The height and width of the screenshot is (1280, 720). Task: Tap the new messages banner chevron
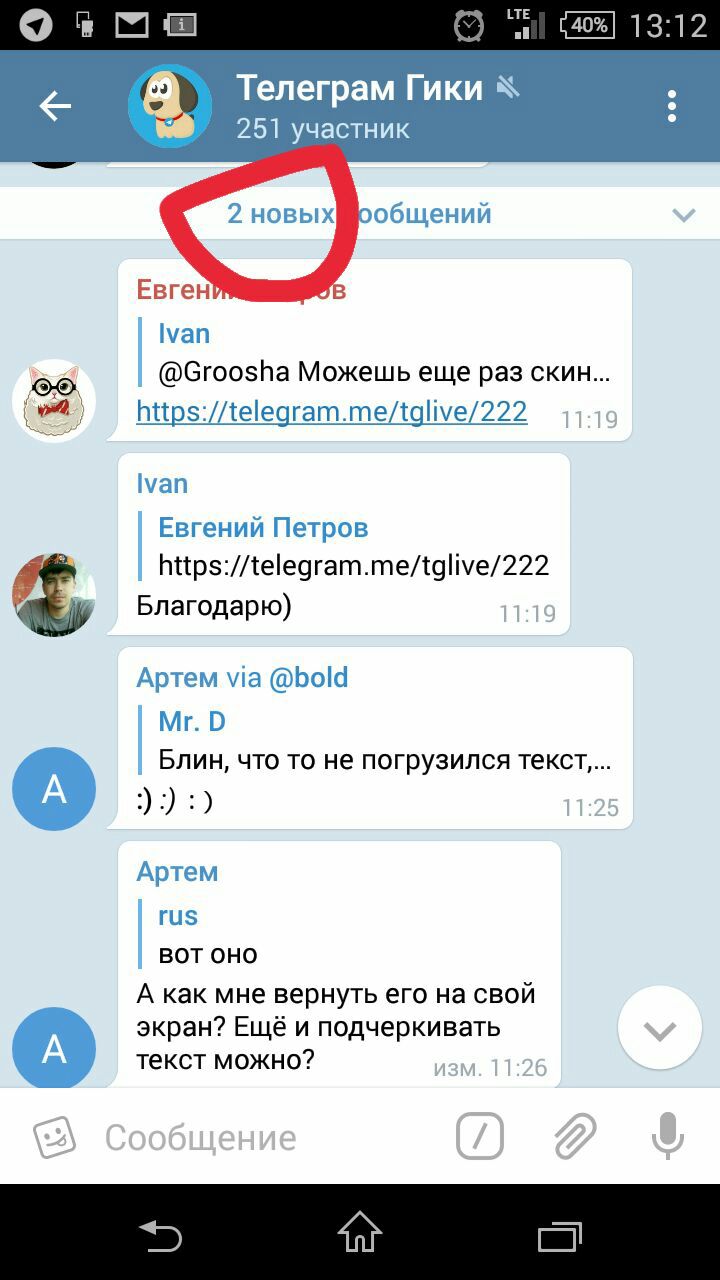684,214
